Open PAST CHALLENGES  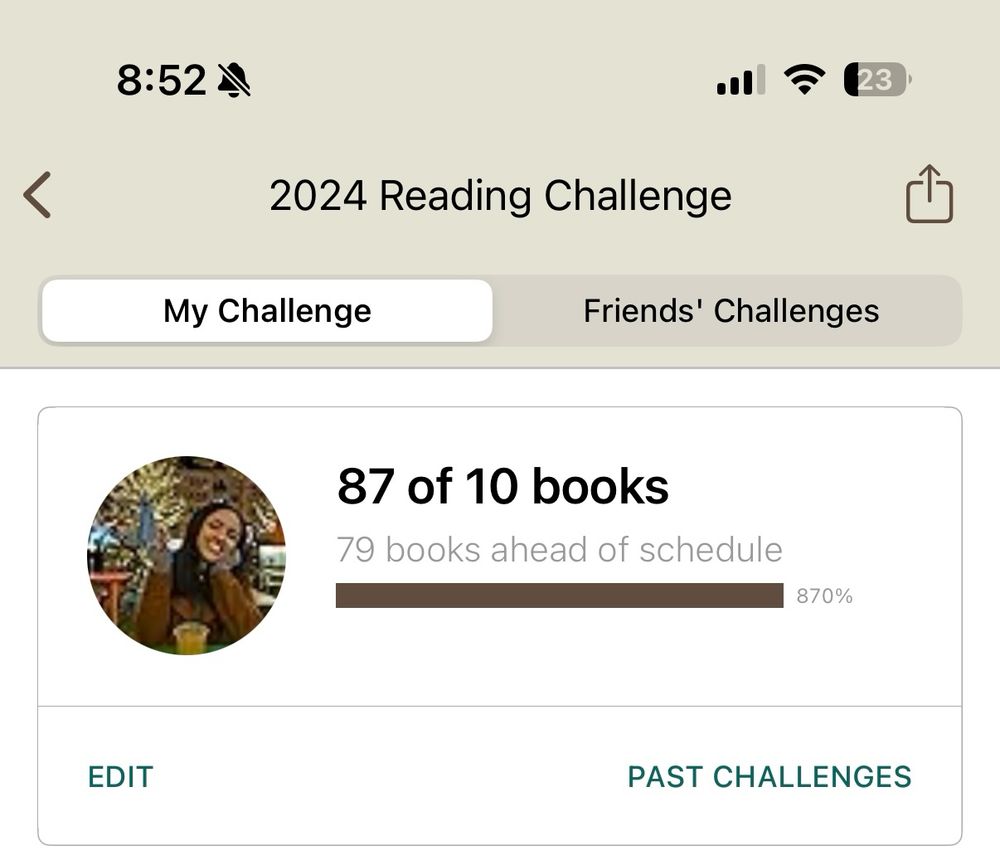(769, 777)
